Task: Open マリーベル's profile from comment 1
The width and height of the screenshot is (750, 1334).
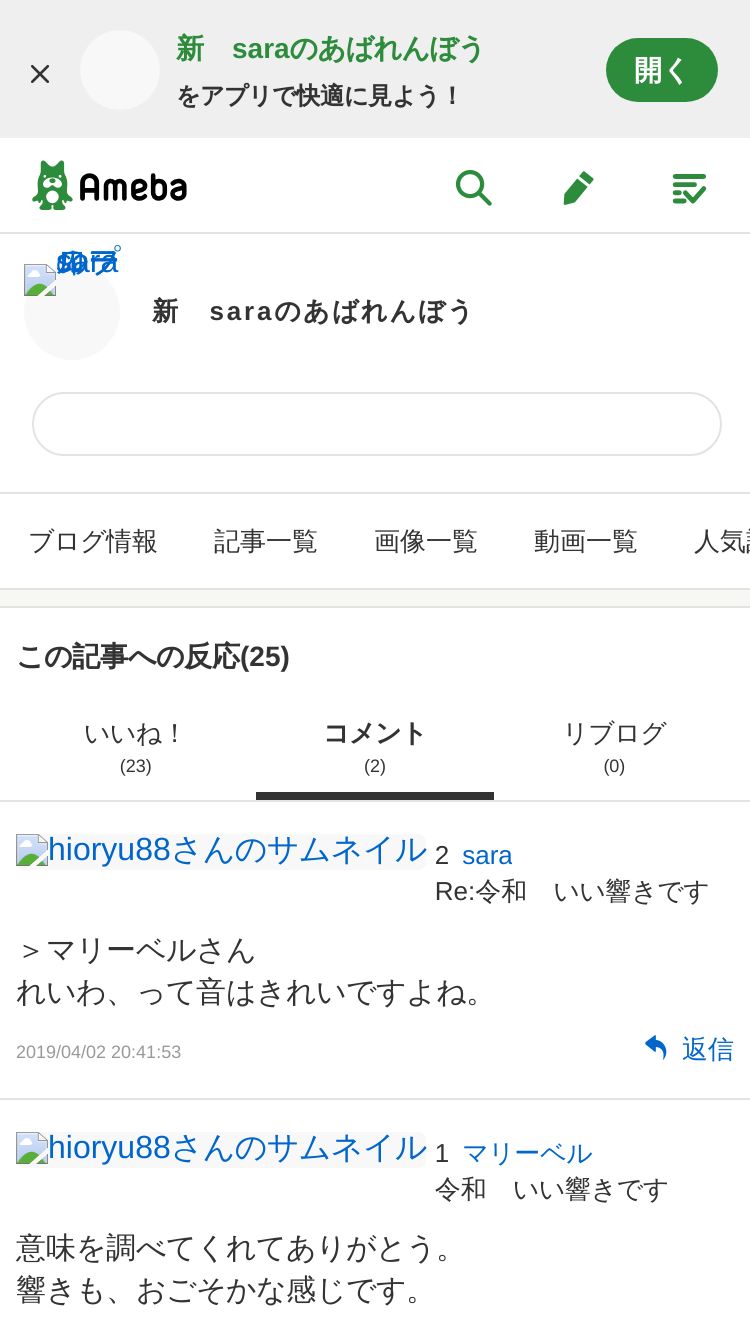Action: (527, 1153)
